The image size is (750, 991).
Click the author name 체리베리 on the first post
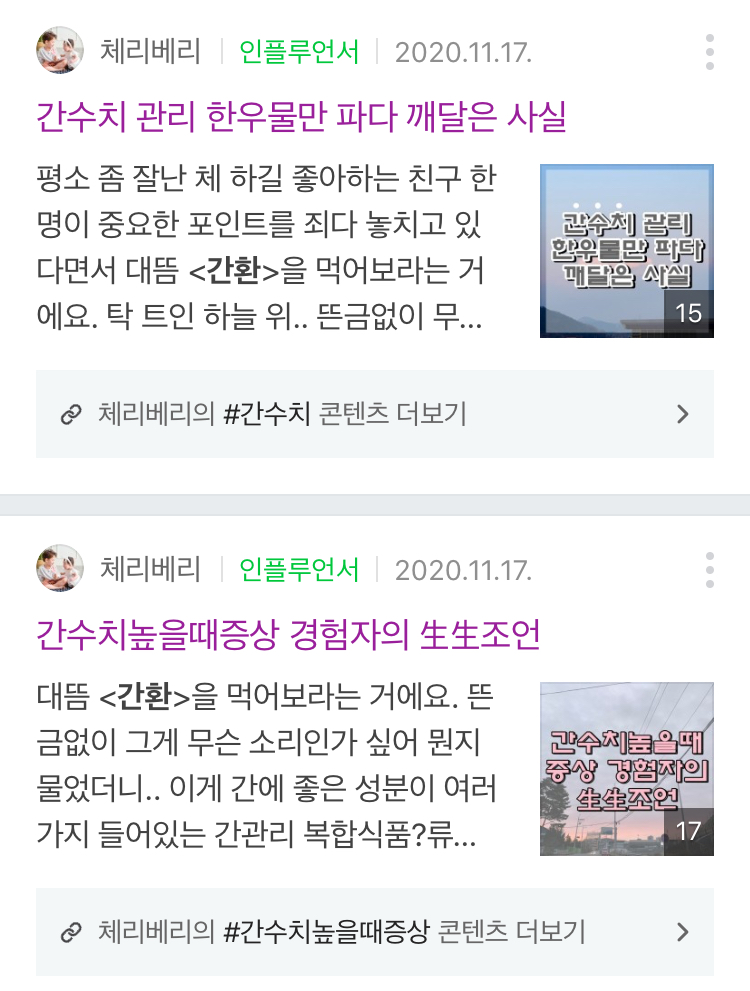click(150, 52)
